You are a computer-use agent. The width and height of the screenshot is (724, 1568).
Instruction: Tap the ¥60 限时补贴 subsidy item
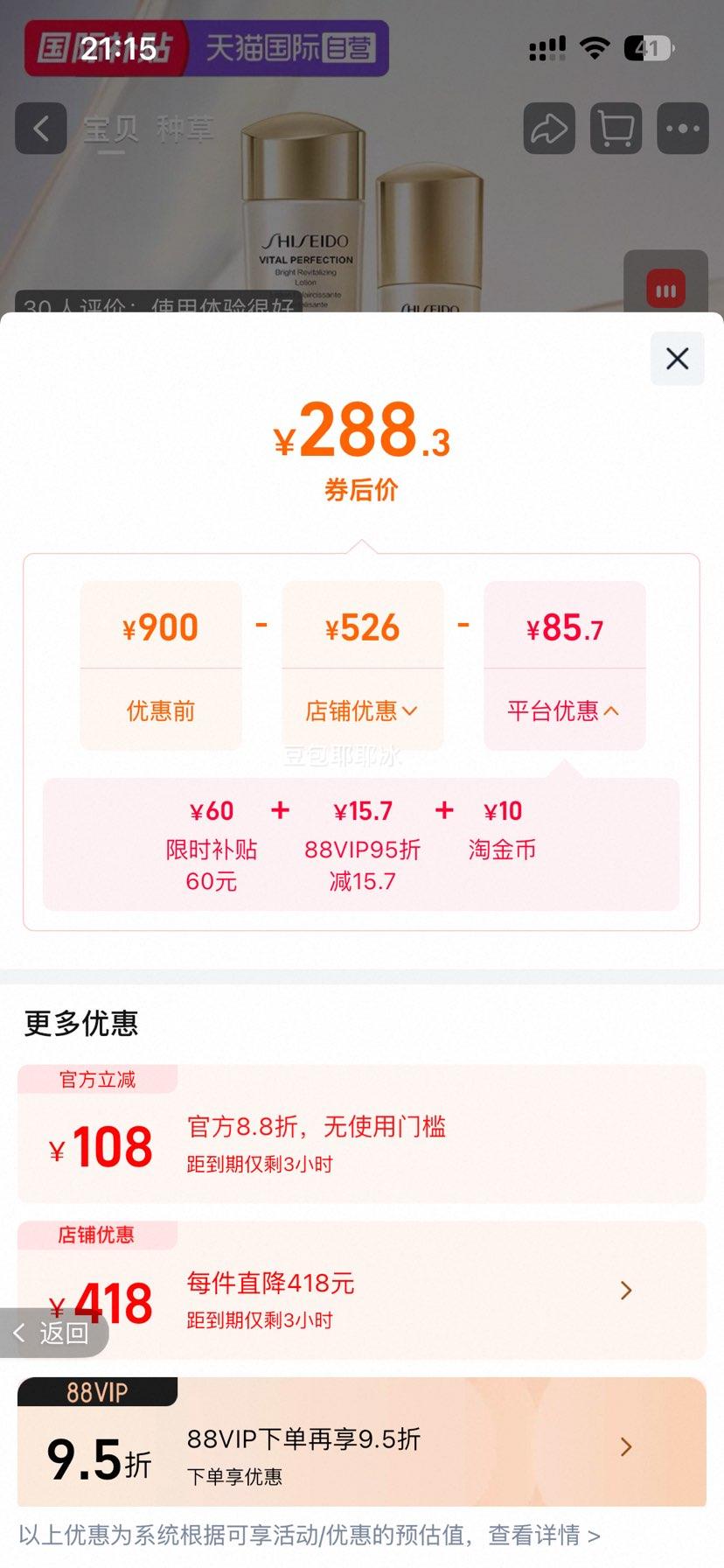tap(212, 844)
